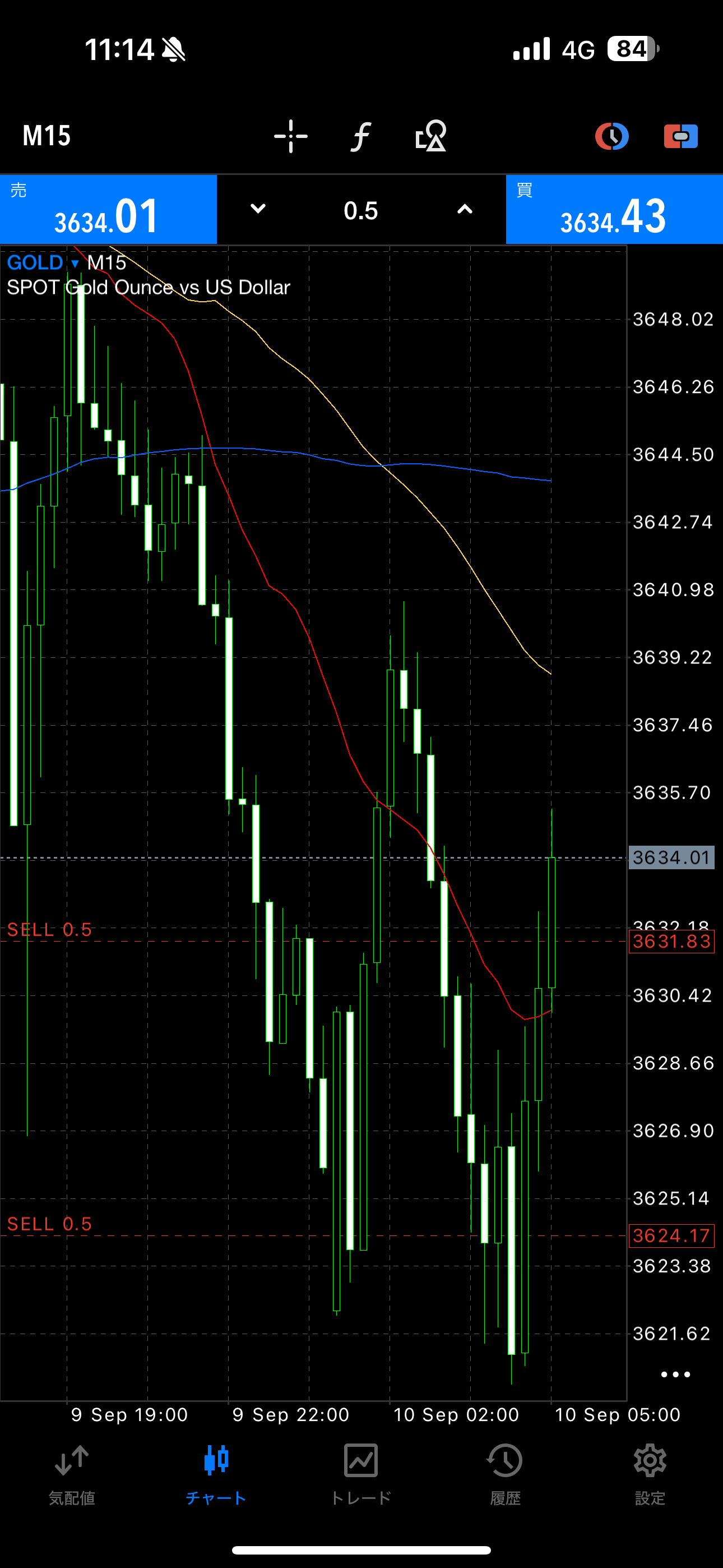Open the chart objects tool
This screenshot has width=723, height=1568.
(431, 136)
